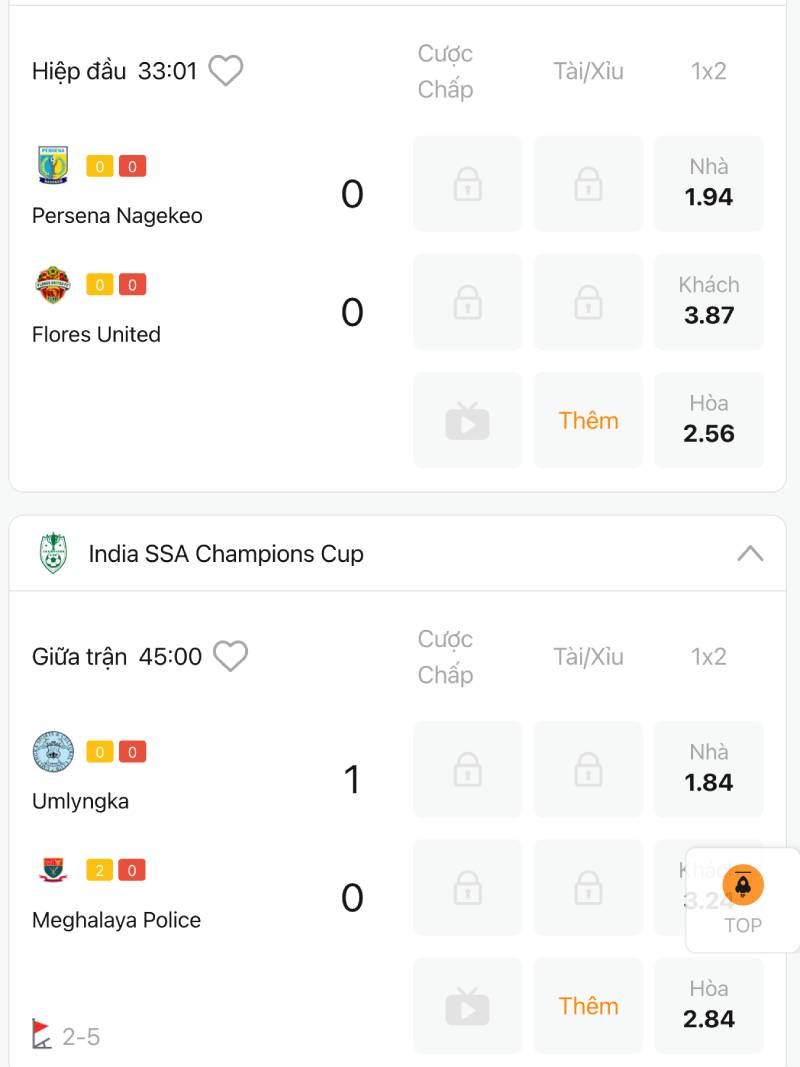Open Thêm for the Umlyngka match
Screen dimensions: 800x1067
[588, 1005]
